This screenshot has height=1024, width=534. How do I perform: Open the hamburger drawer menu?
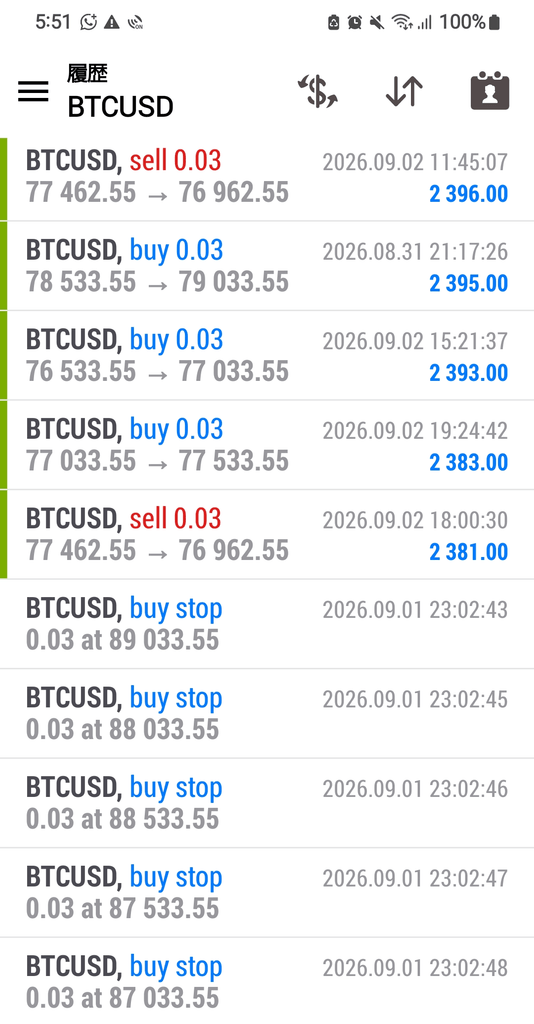(x=33, y=91)
